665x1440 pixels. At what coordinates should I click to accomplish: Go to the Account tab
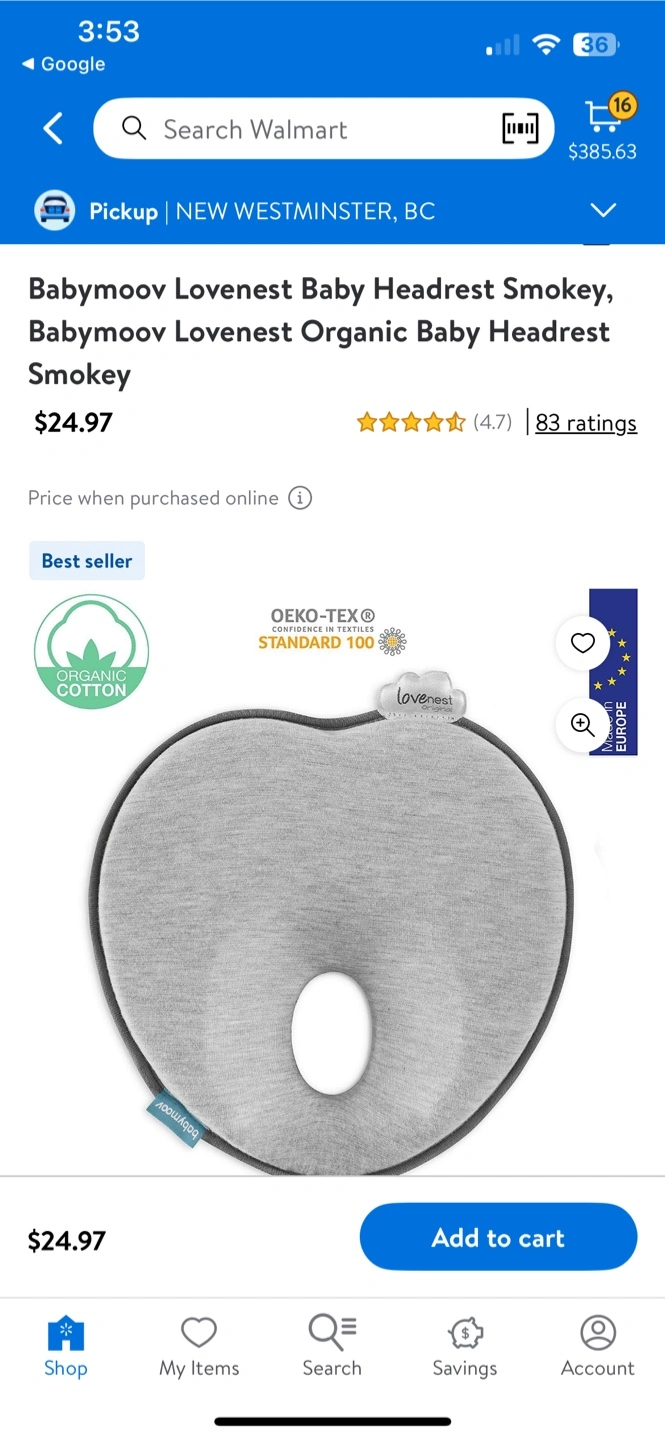598,1347
